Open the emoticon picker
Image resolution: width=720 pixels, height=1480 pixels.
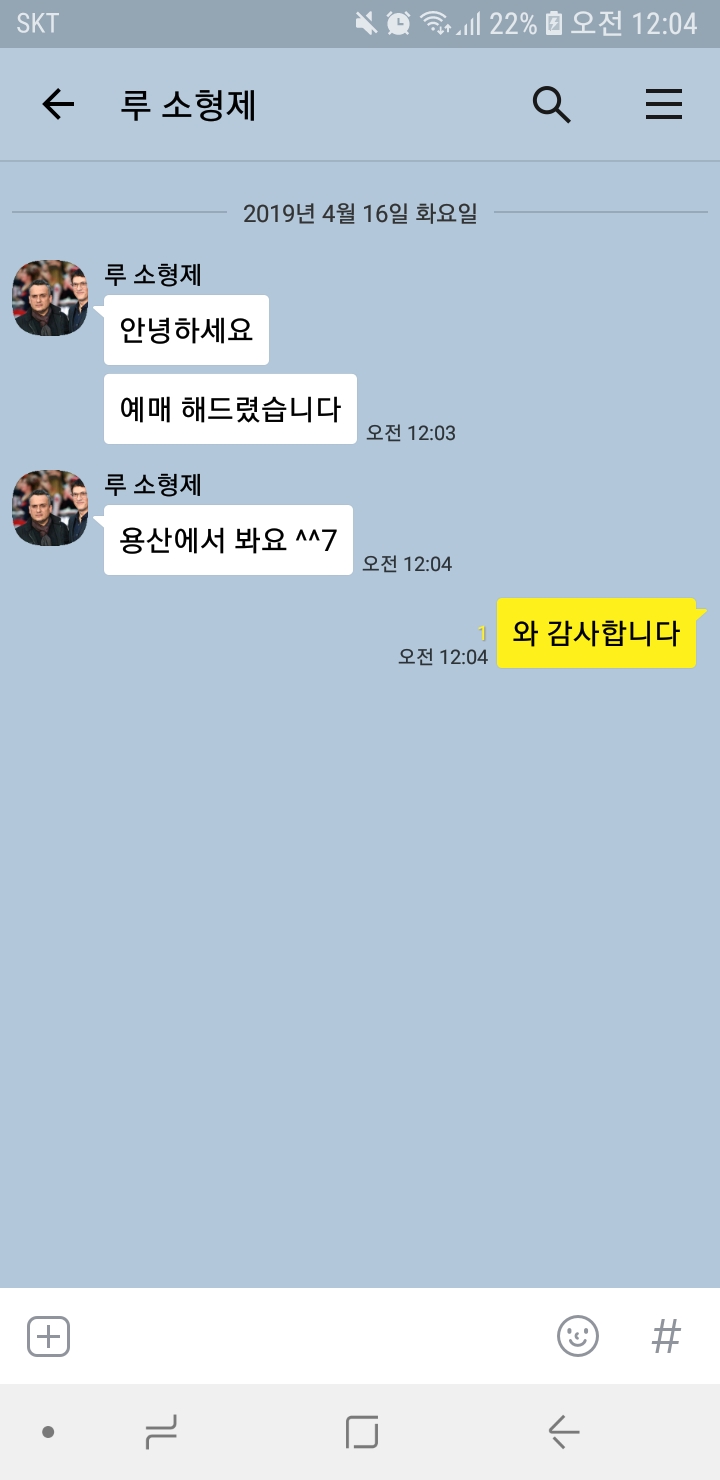[x=577, y=1336]
